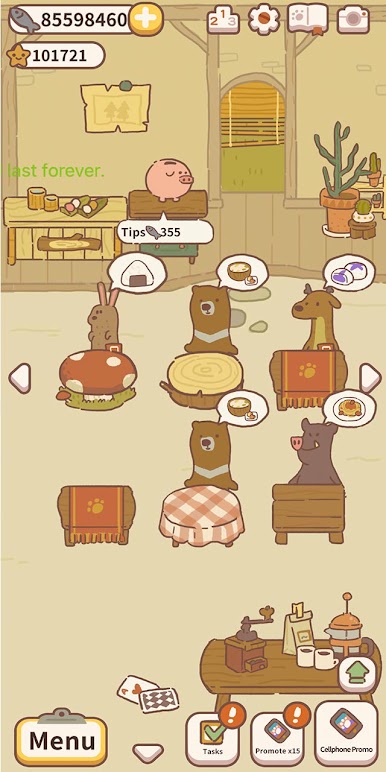Go to the left room arrow
The width and height of the screenshot is (386, 772).
pyautogui.click(x=20, y=378)
